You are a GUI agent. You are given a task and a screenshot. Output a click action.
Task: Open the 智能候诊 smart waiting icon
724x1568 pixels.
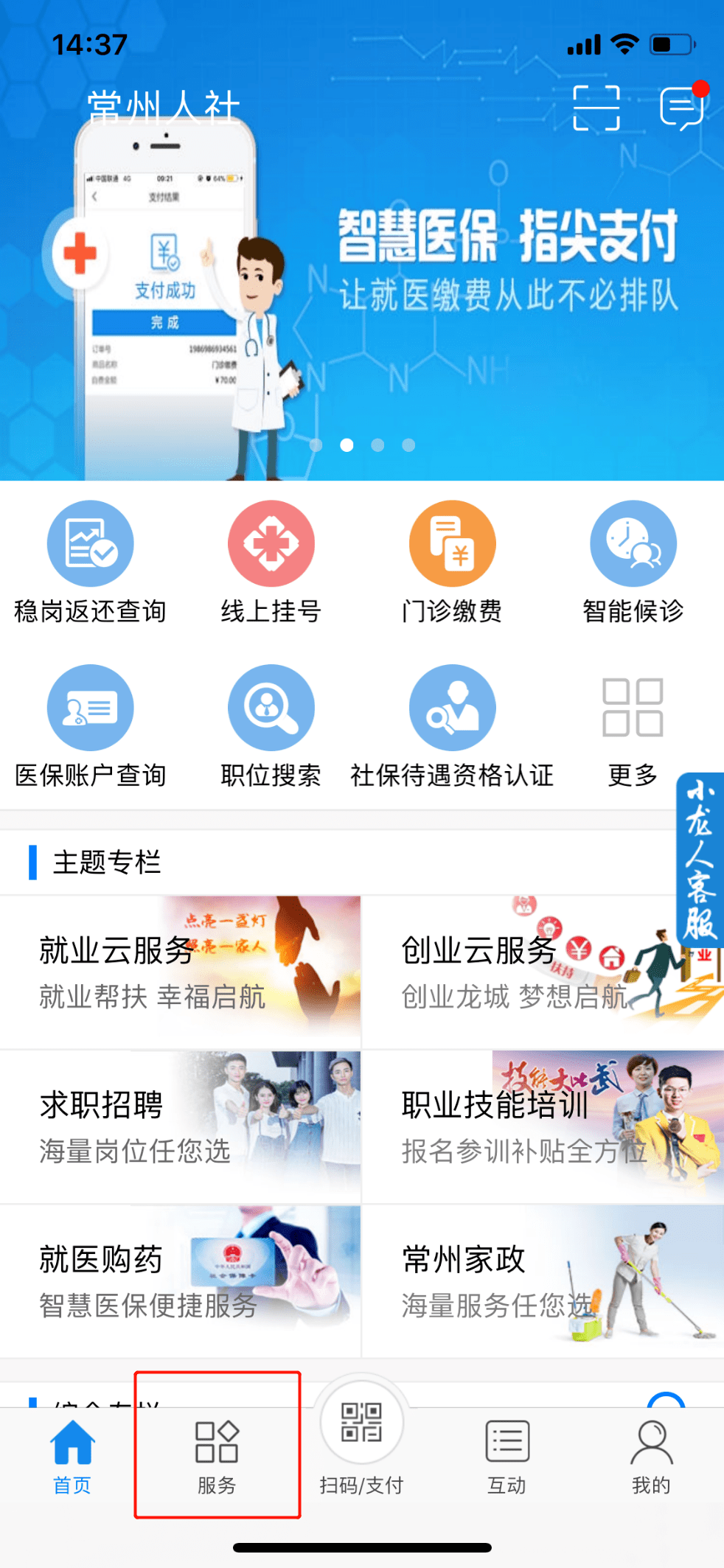pyautogui.click(x=633, y=543)
